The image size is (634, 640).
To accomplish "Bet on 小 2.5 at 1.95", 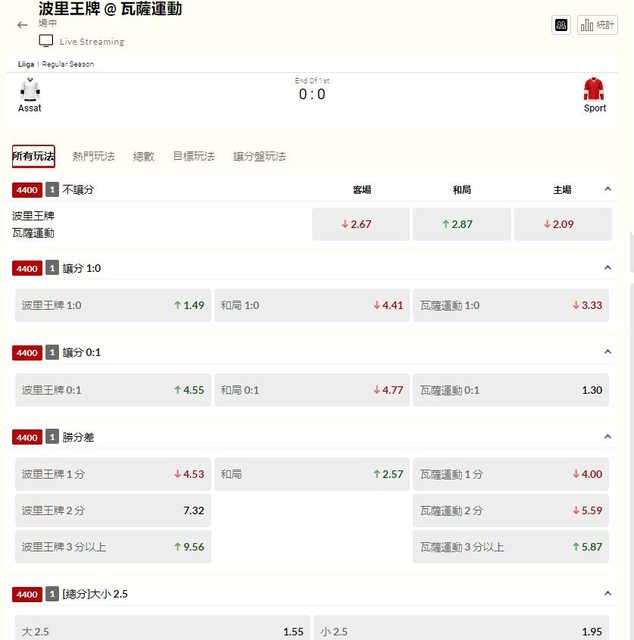I will [461, 631].
